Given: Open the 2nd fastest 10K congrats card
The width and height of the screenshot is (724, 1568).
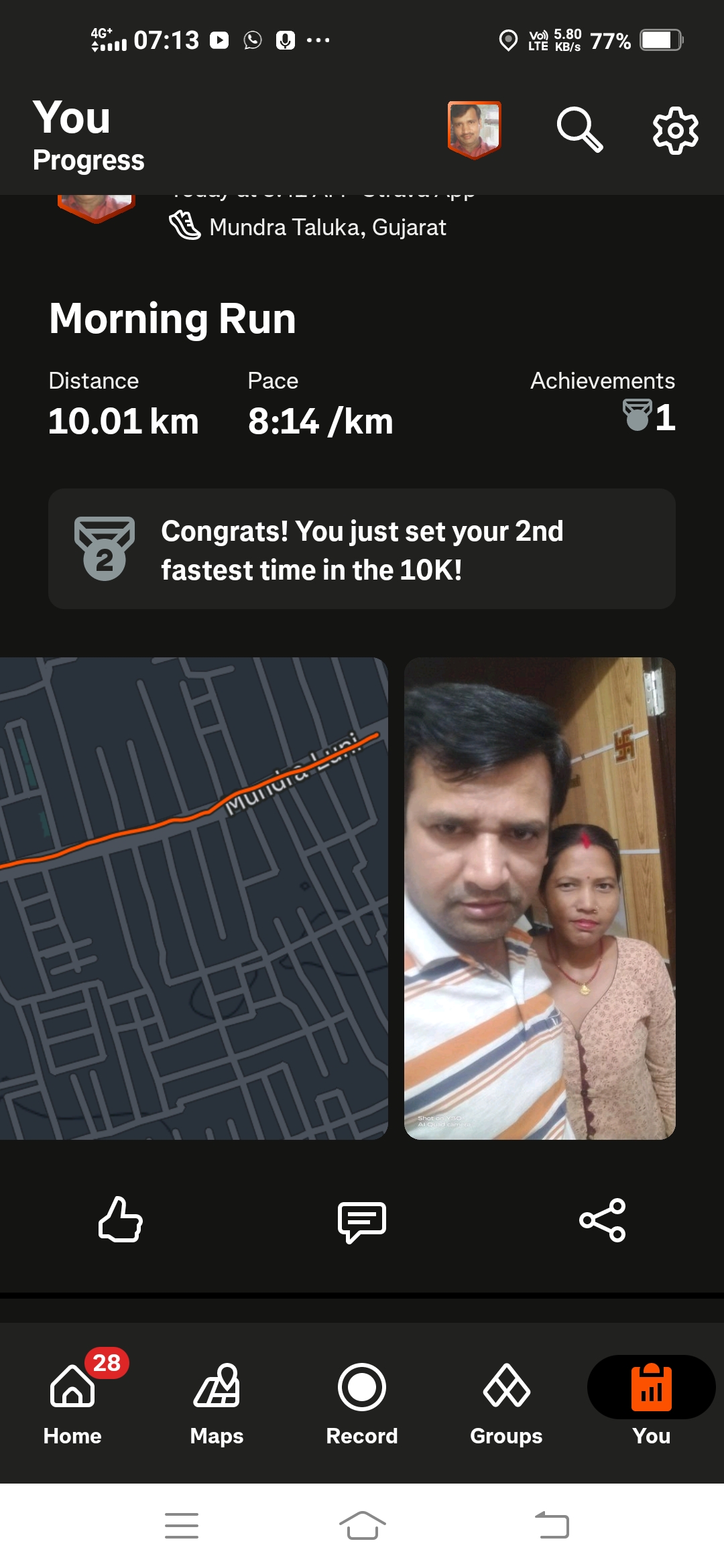Looking at the screenshot, I should [362, 549].
